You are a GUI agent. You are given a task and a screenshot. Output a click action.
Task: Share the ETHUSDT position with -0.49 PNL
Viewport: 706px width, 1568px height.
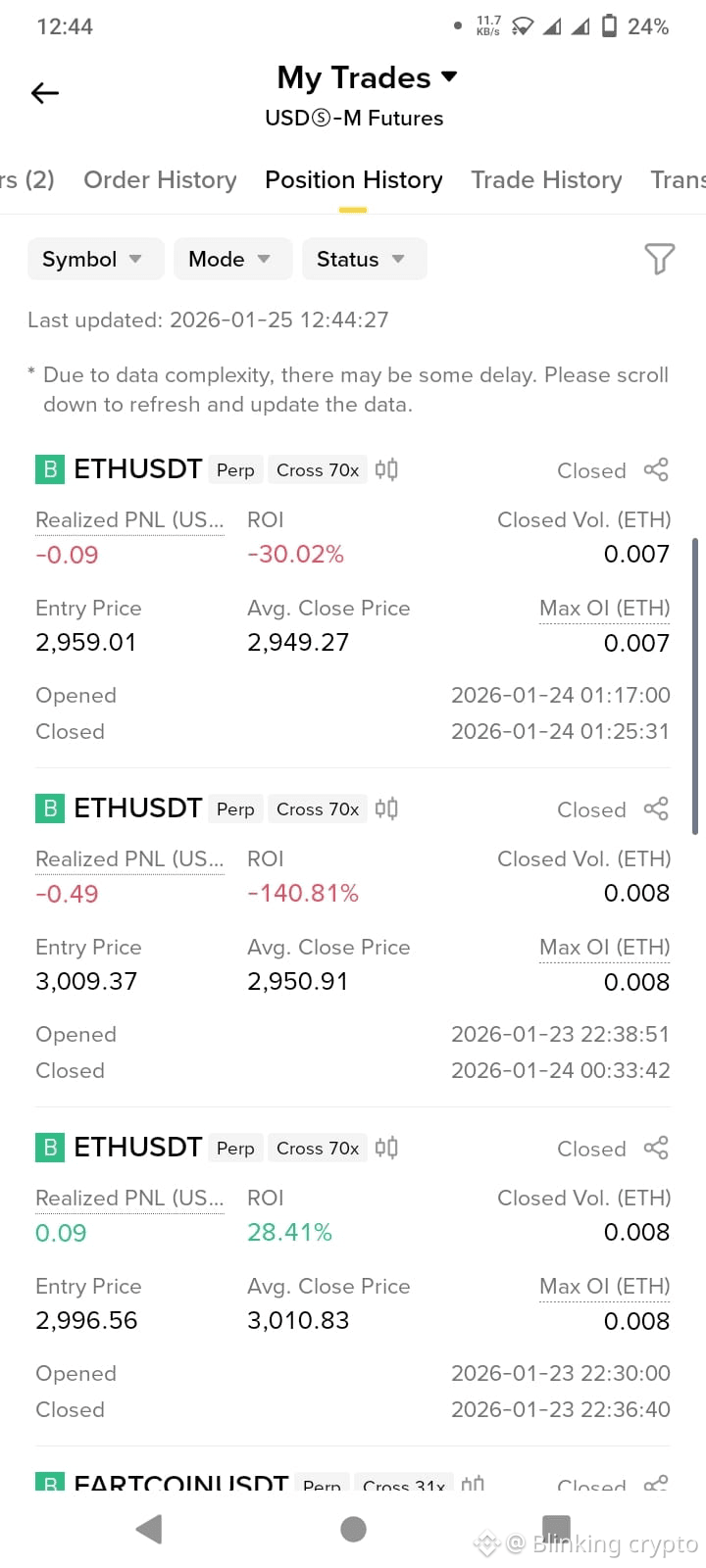tap(656, 808)
